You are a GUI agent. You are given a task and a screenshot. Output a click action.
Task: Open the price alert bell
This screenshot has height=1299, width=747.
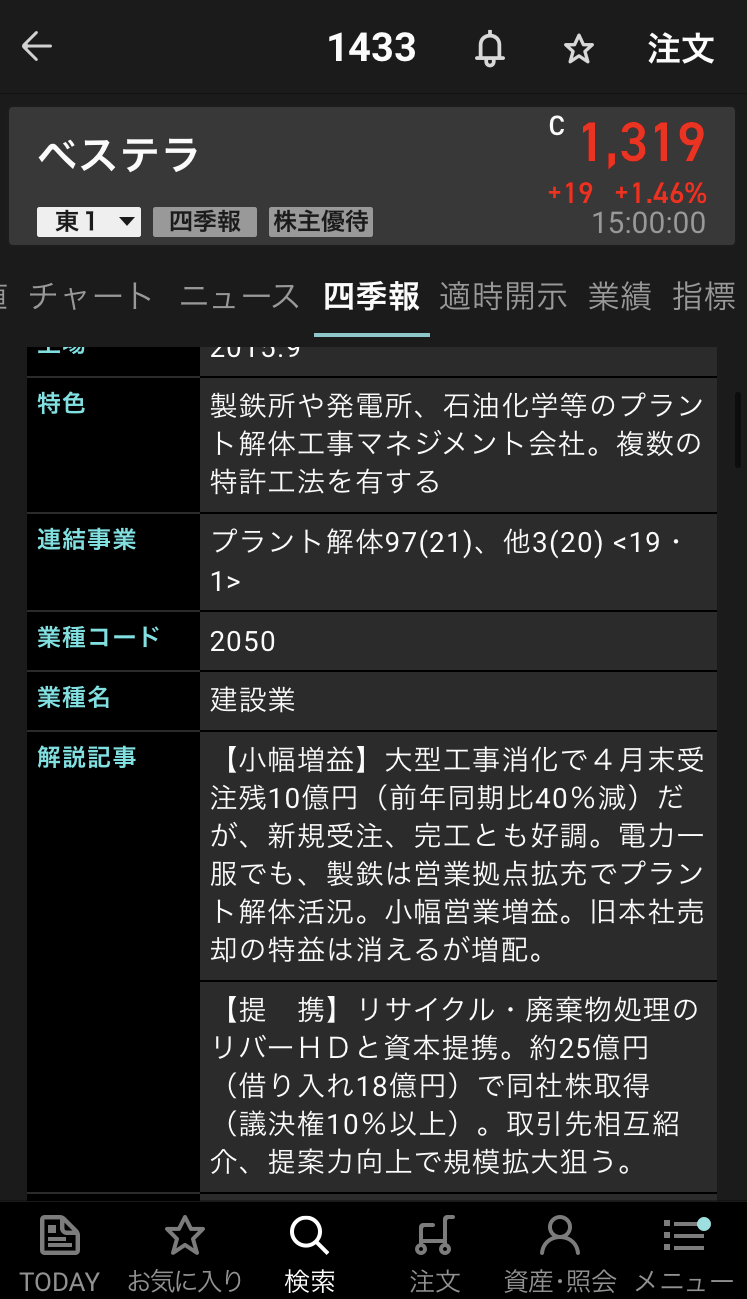490,49
